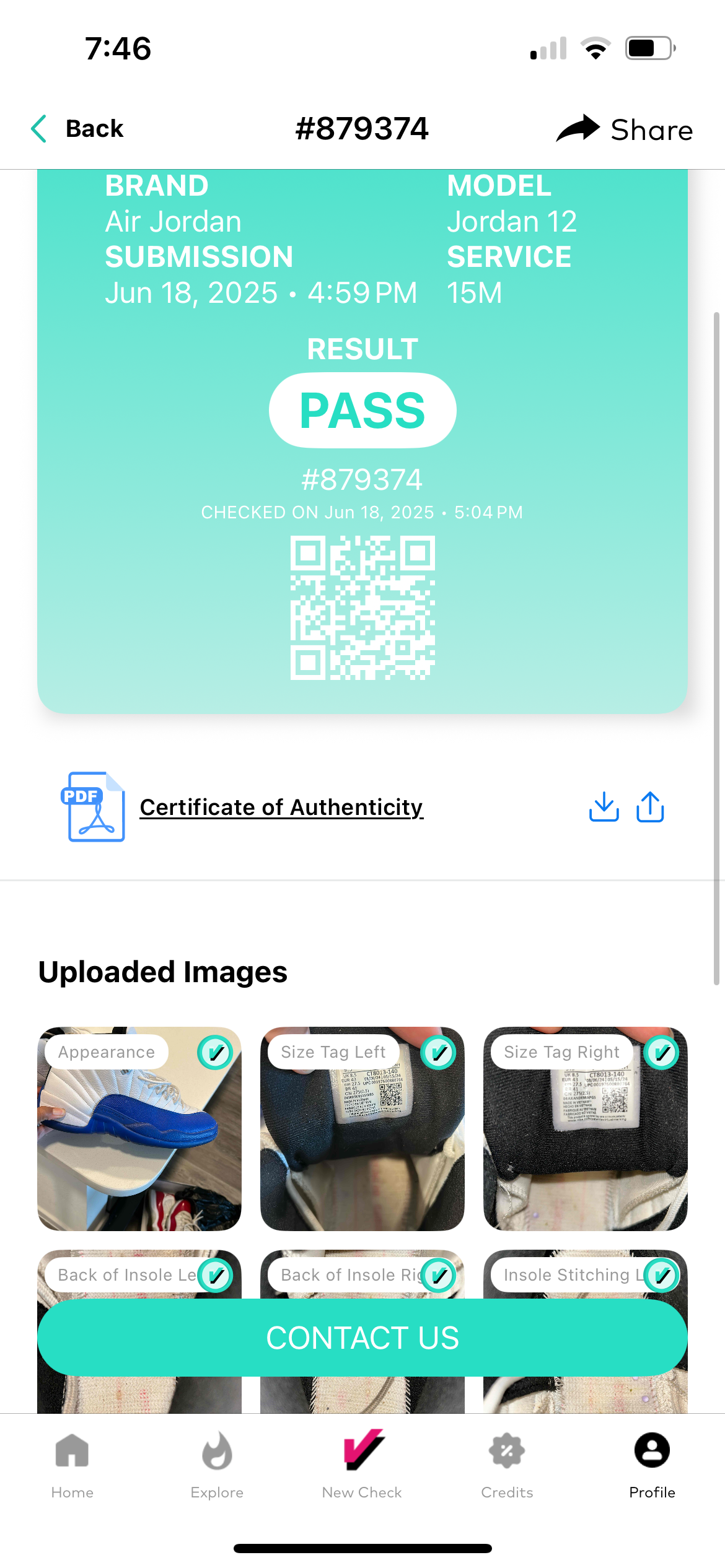The height and width of the screenshot is (1568, 725).
Task: Tap the CONTACT US button
Action: click(x=362, y=1338)
